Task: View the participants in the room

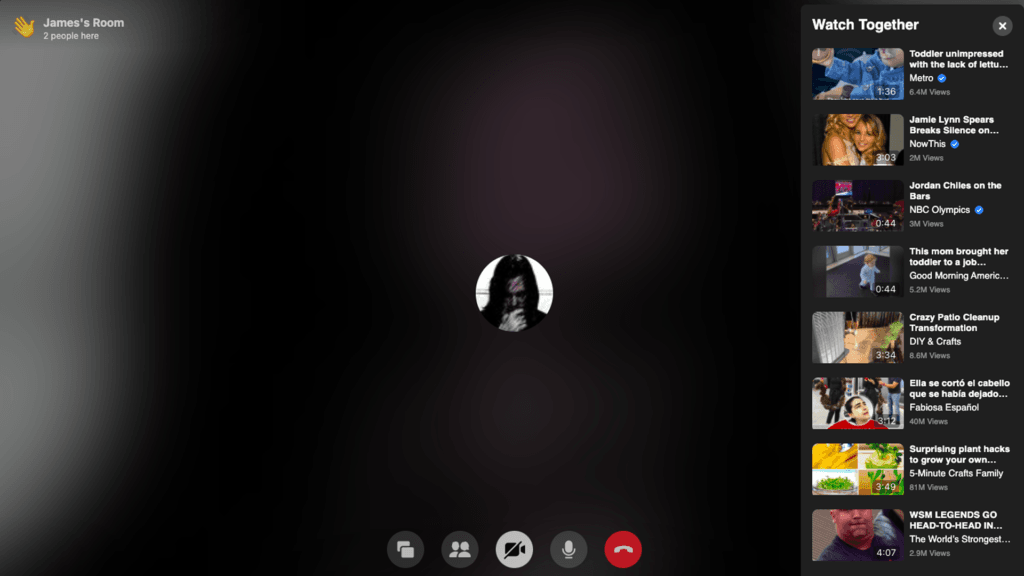Action: pyautogui.click(x=460, y=549)
